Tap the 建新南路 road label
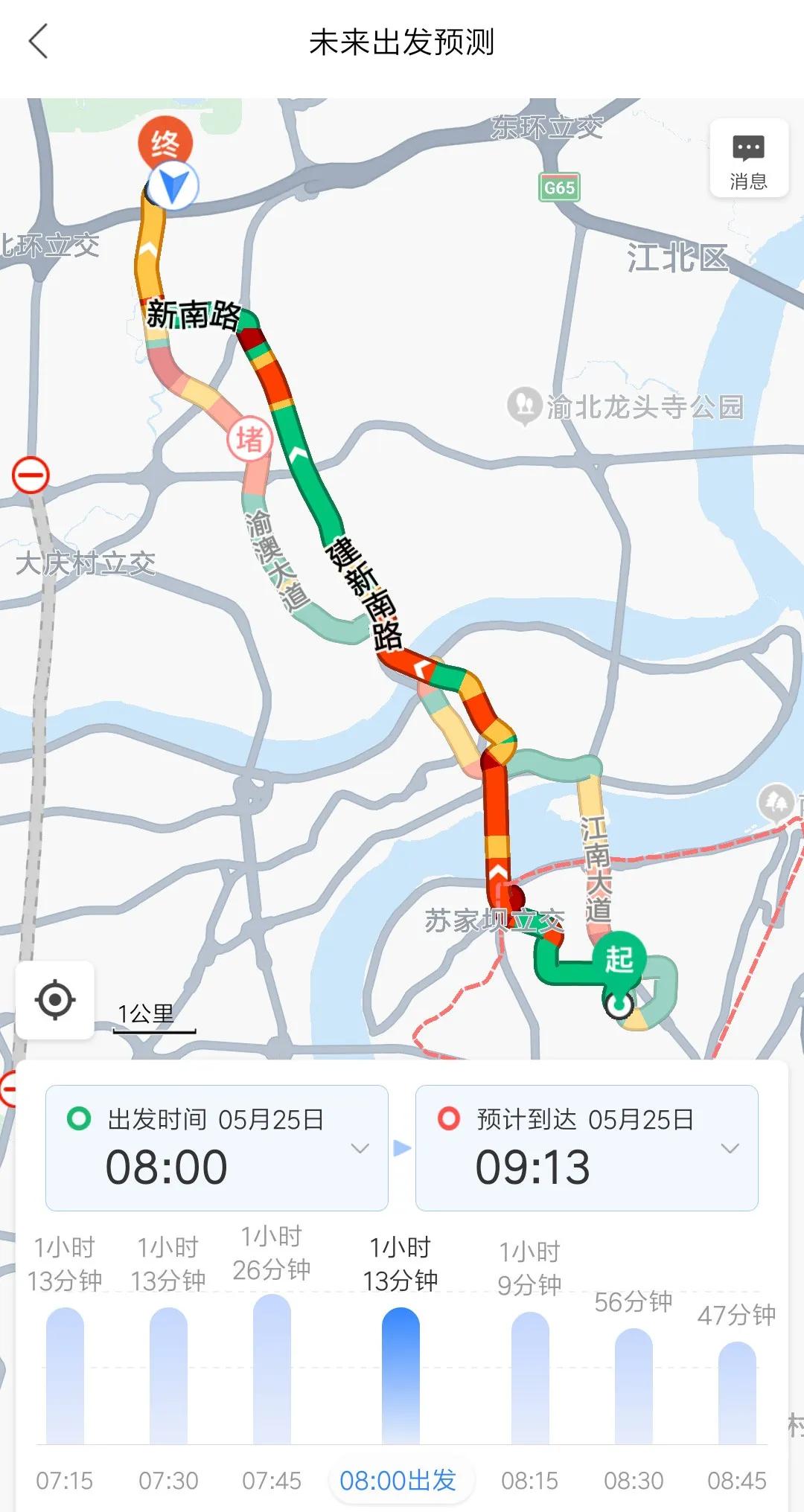The height and width of the screenshot is (1512, 804). point(363,595)
